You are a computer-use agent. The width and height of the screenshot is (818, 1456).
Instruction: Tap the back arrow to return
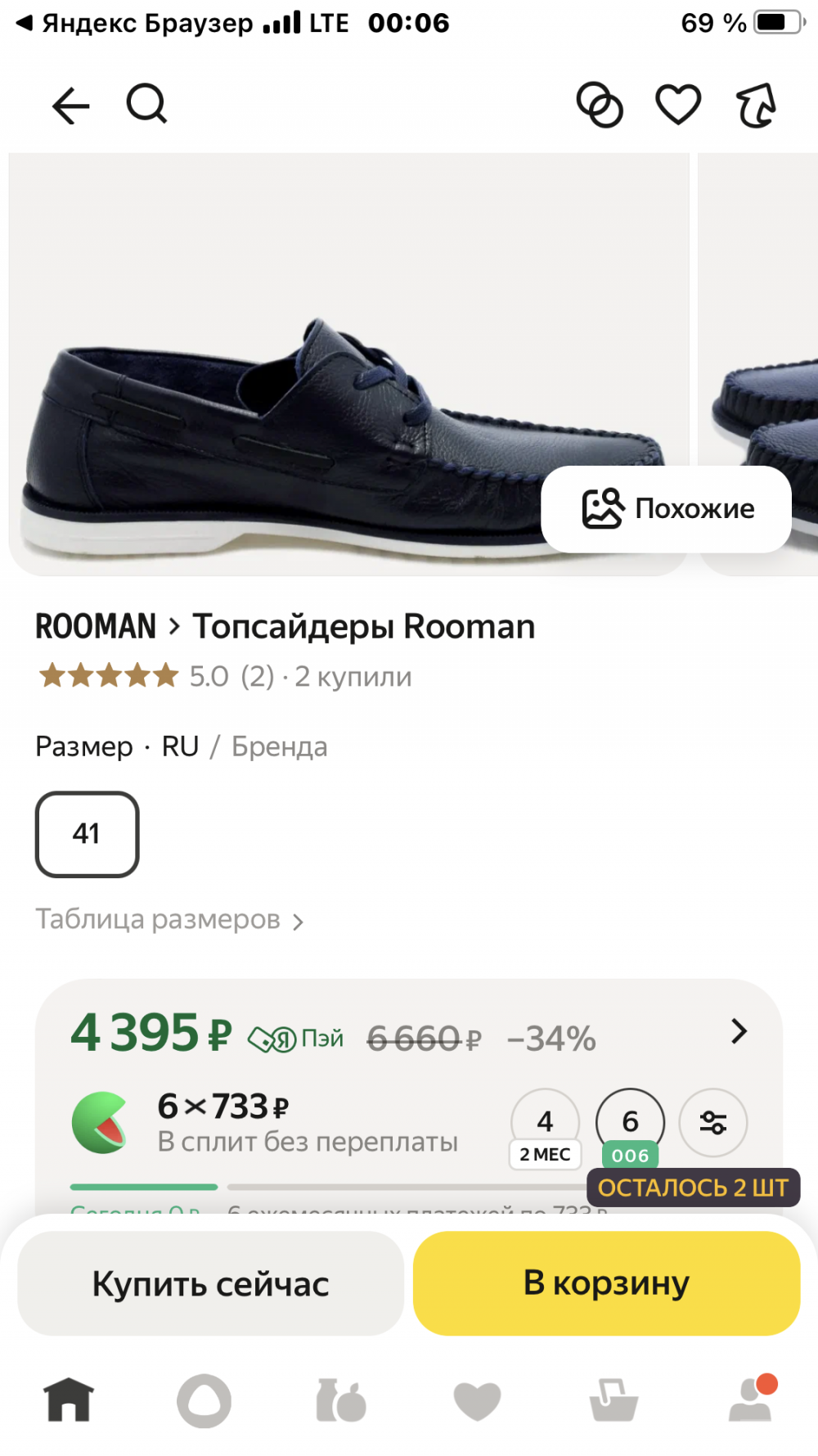[x=70, y=105]
